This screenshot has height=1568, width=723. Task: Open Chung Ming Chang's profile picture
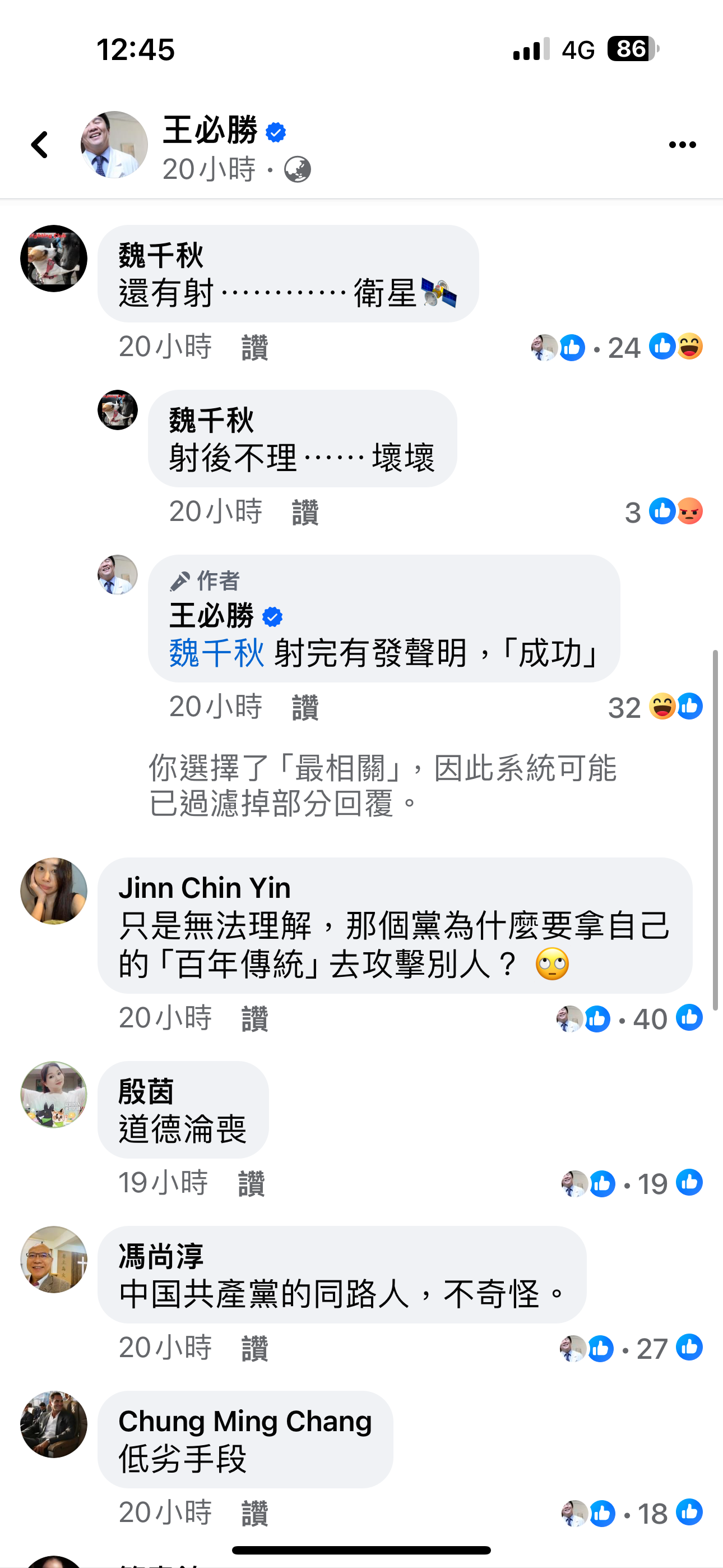pos(54,1424)
